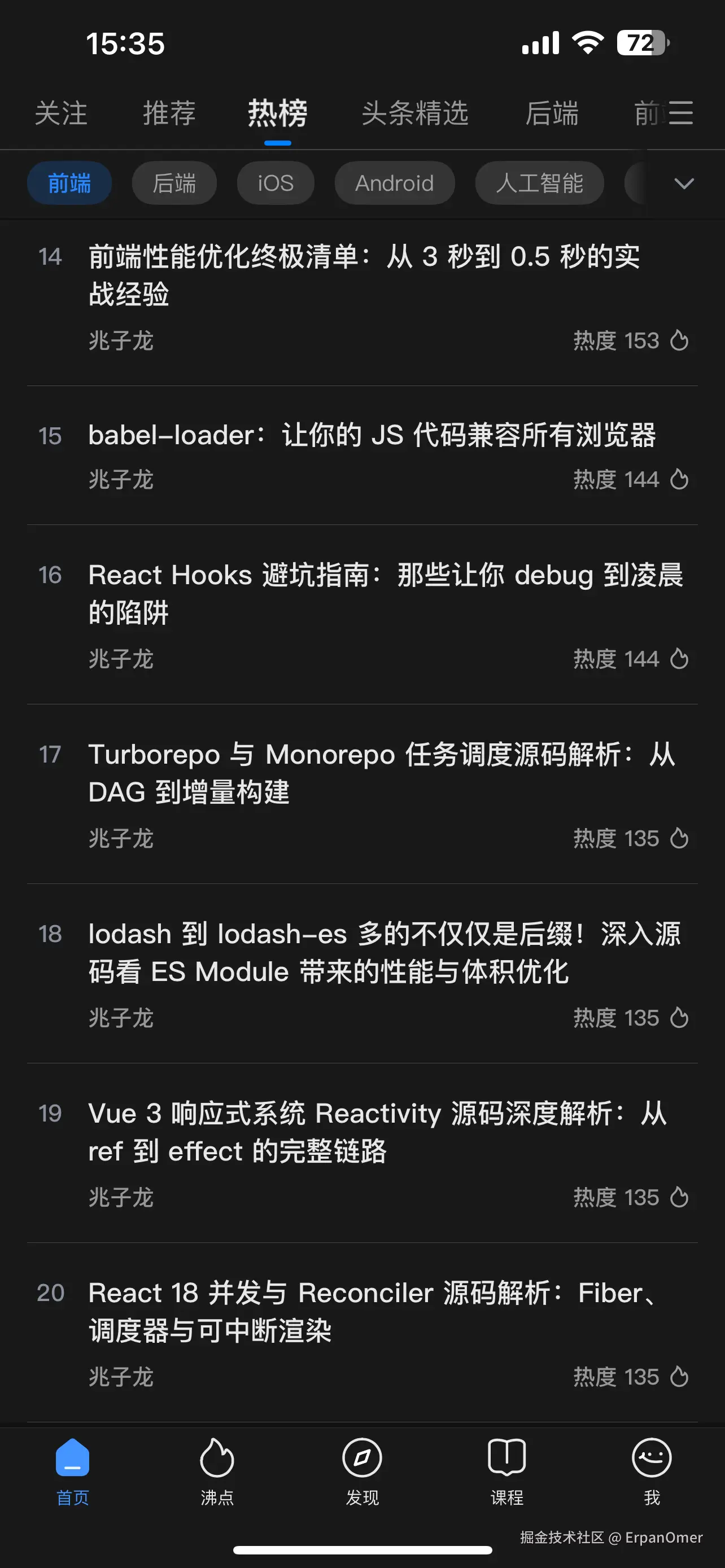
Task: Select the 后端 category chip
Action: click(x=174, y=183)
